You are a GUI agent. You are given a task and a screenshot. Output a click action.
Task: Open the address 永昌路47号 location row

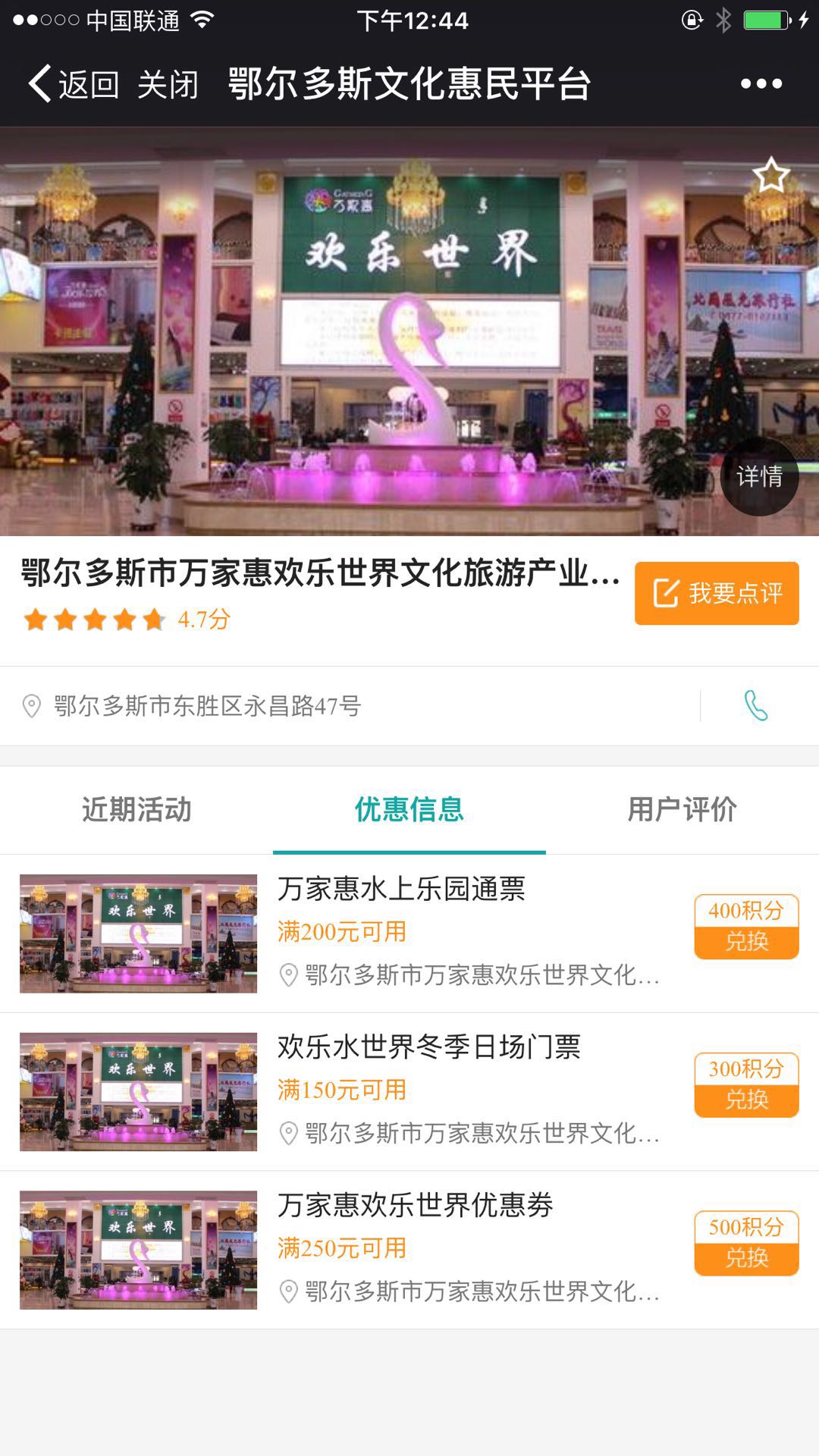tap(206, 706)
